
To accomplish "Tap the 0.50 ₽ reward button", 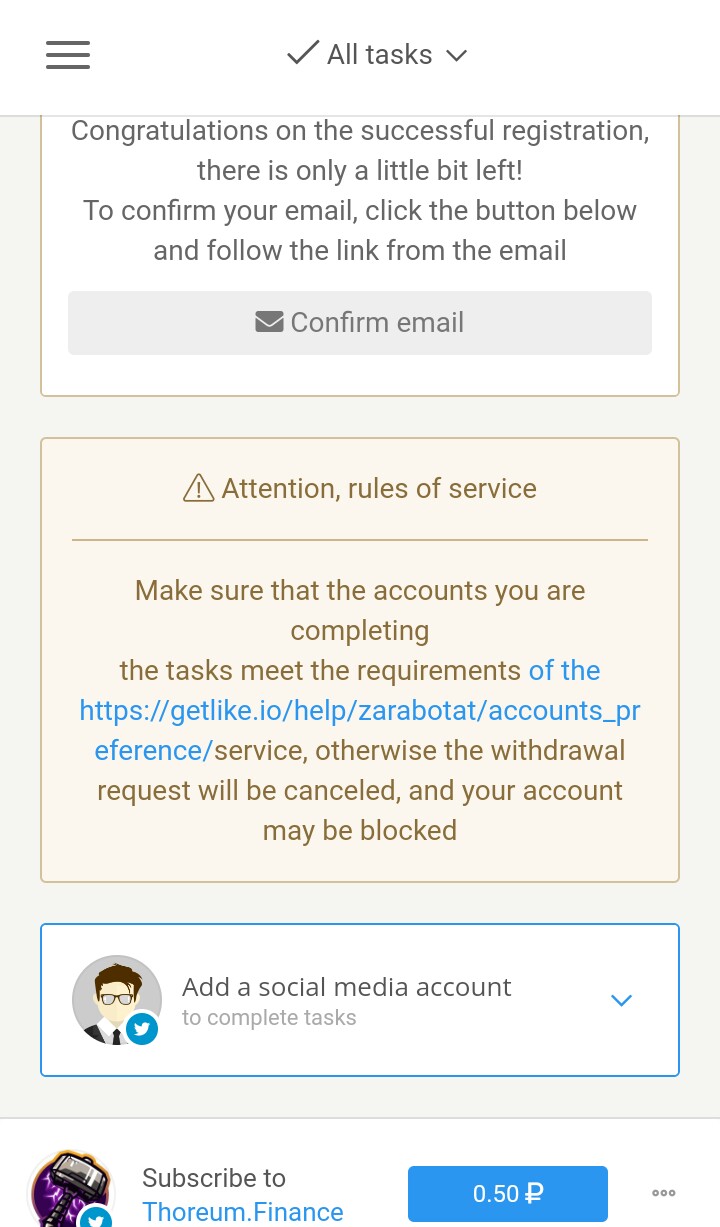I will [x=507, y=1193].
